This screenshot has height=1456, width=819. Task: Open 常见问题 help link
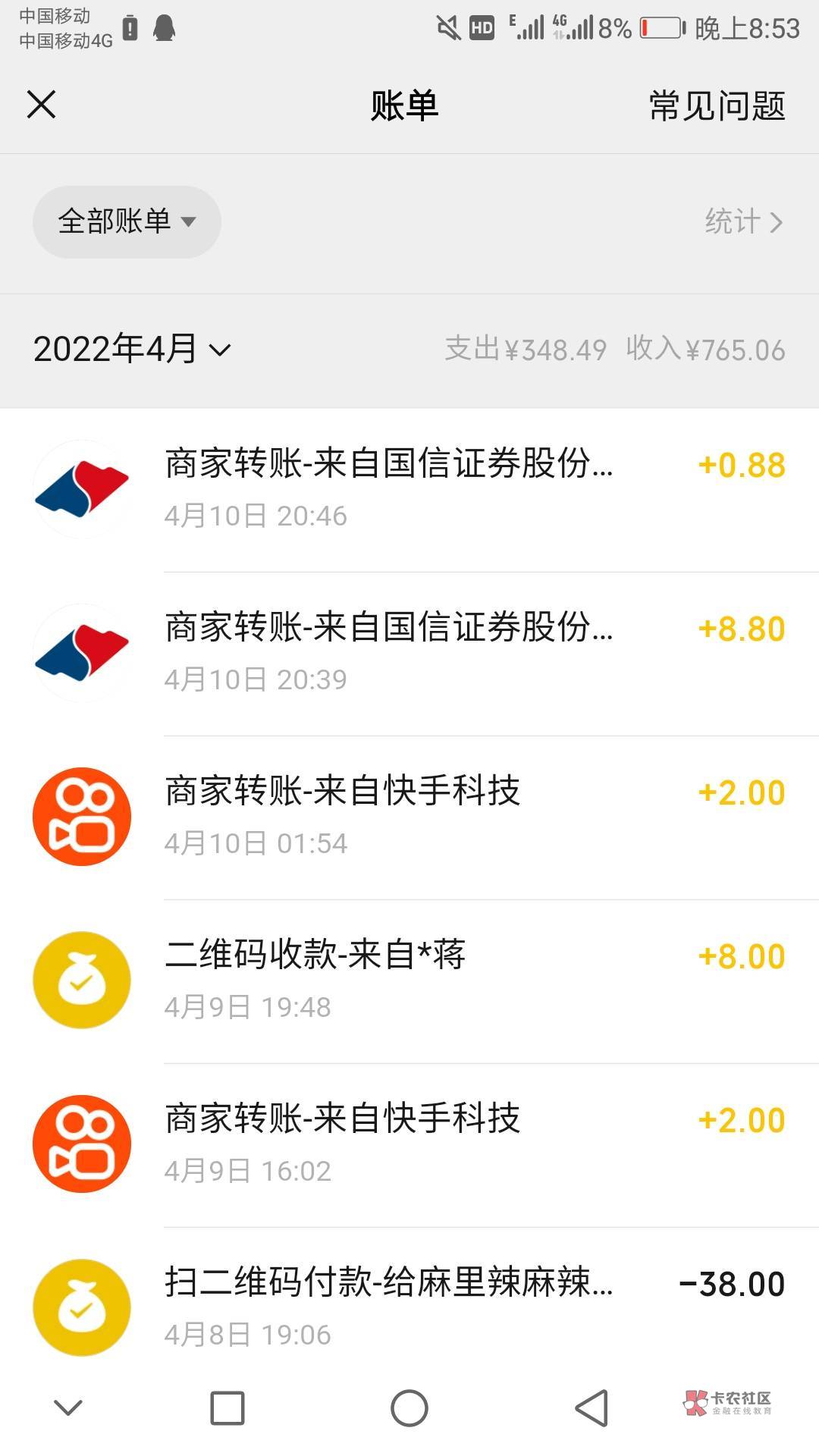coord(717,105)
